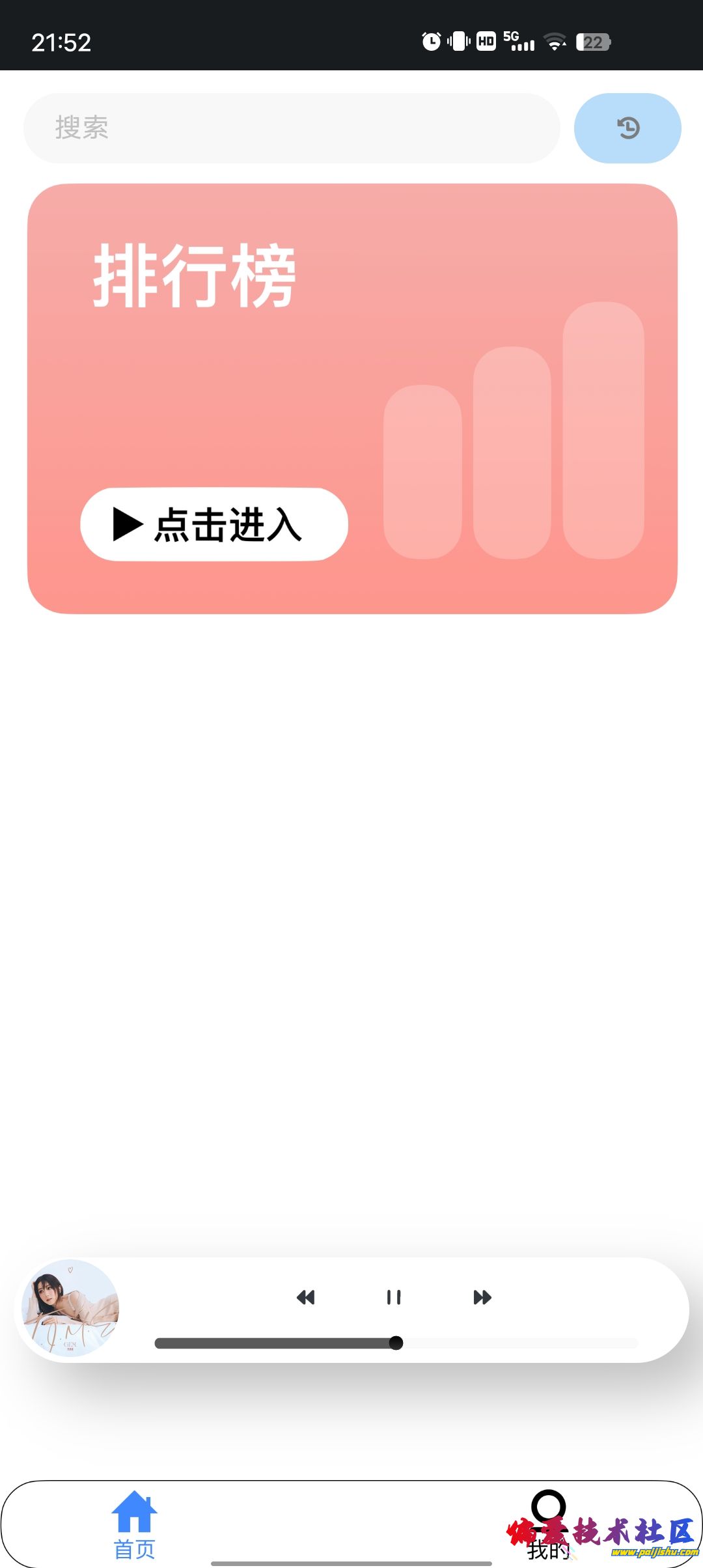
Task: Skip to the next track
Action: coord(482,1298)
